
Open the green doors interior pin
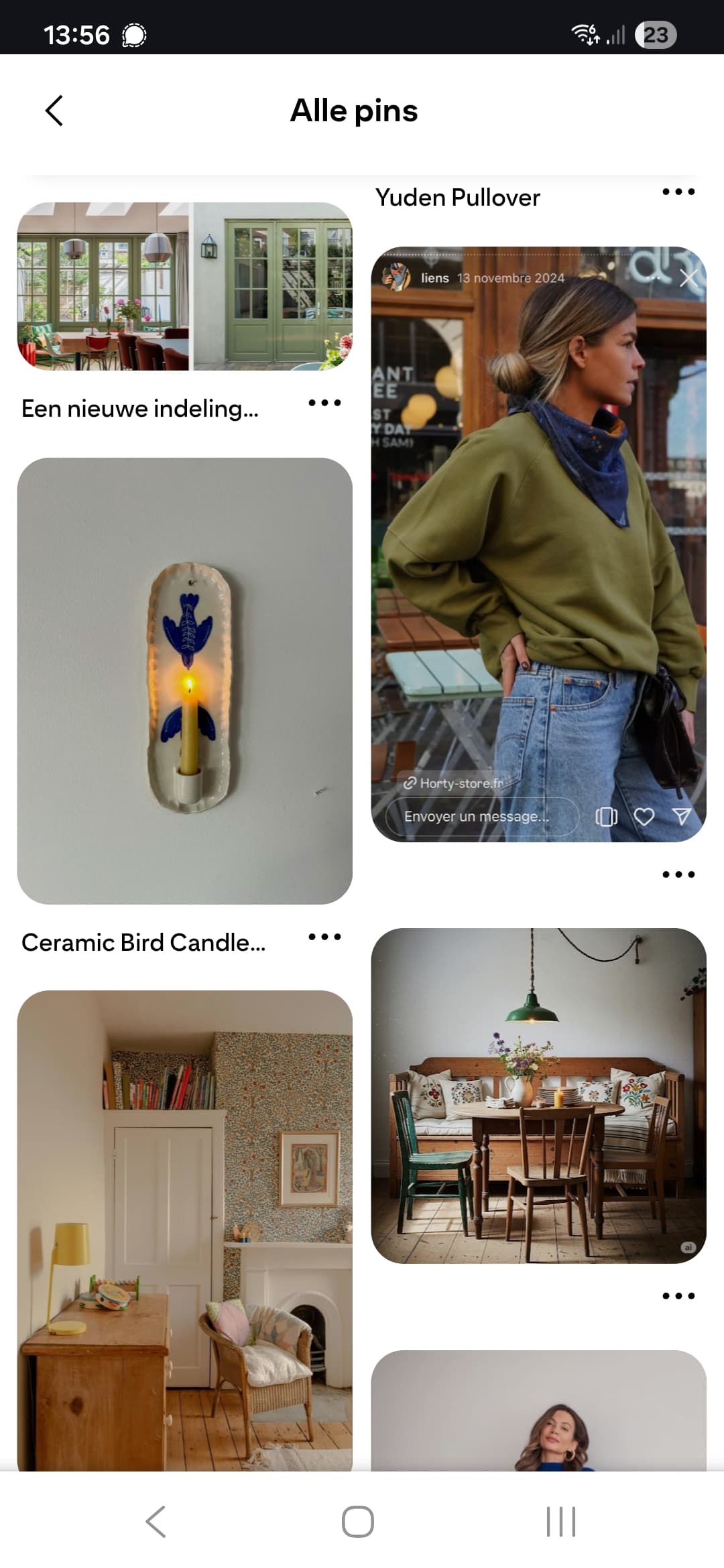point(184,286)
